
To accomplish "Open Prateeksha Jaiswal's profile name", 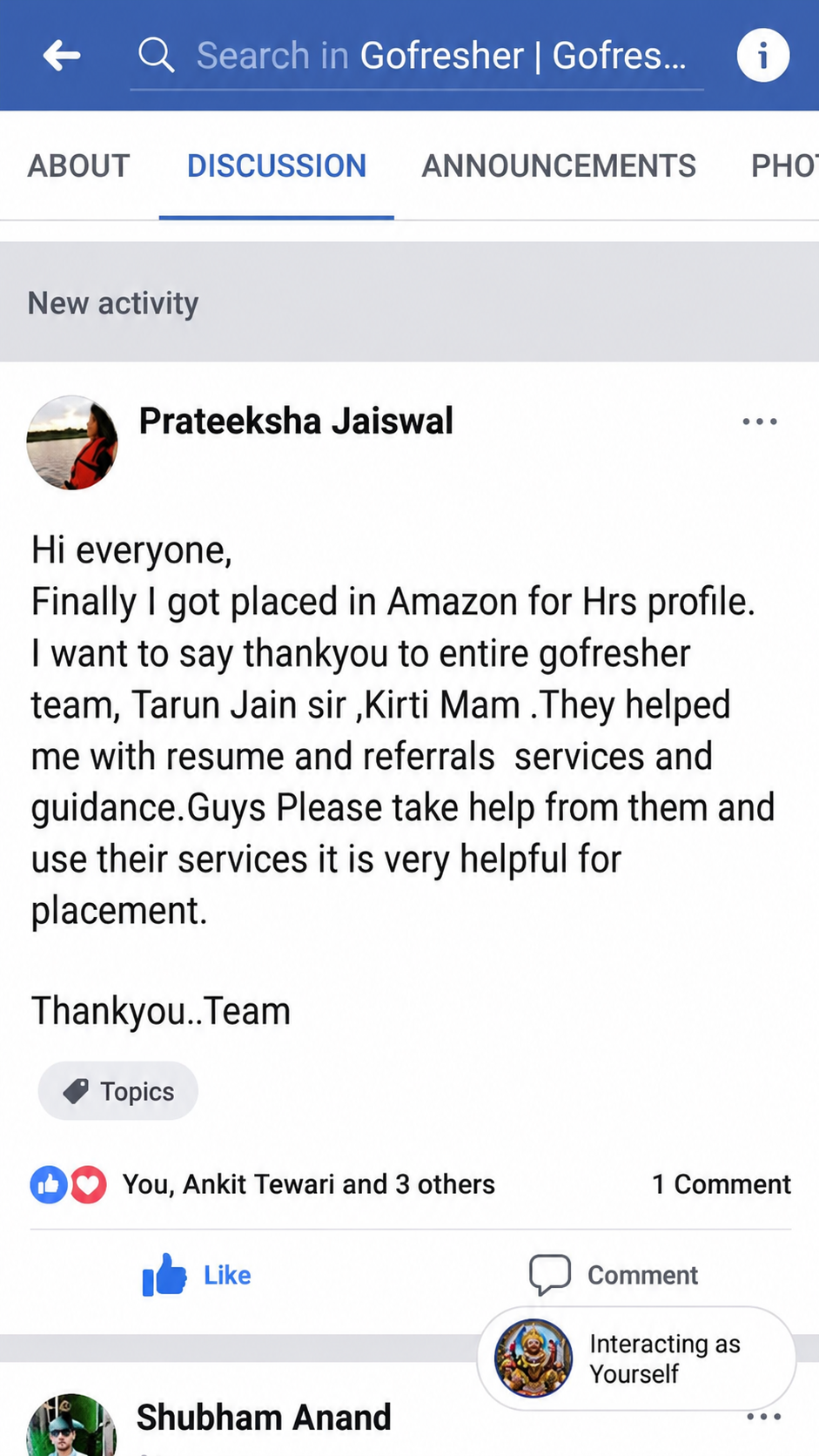I will [x=296, y=421].
